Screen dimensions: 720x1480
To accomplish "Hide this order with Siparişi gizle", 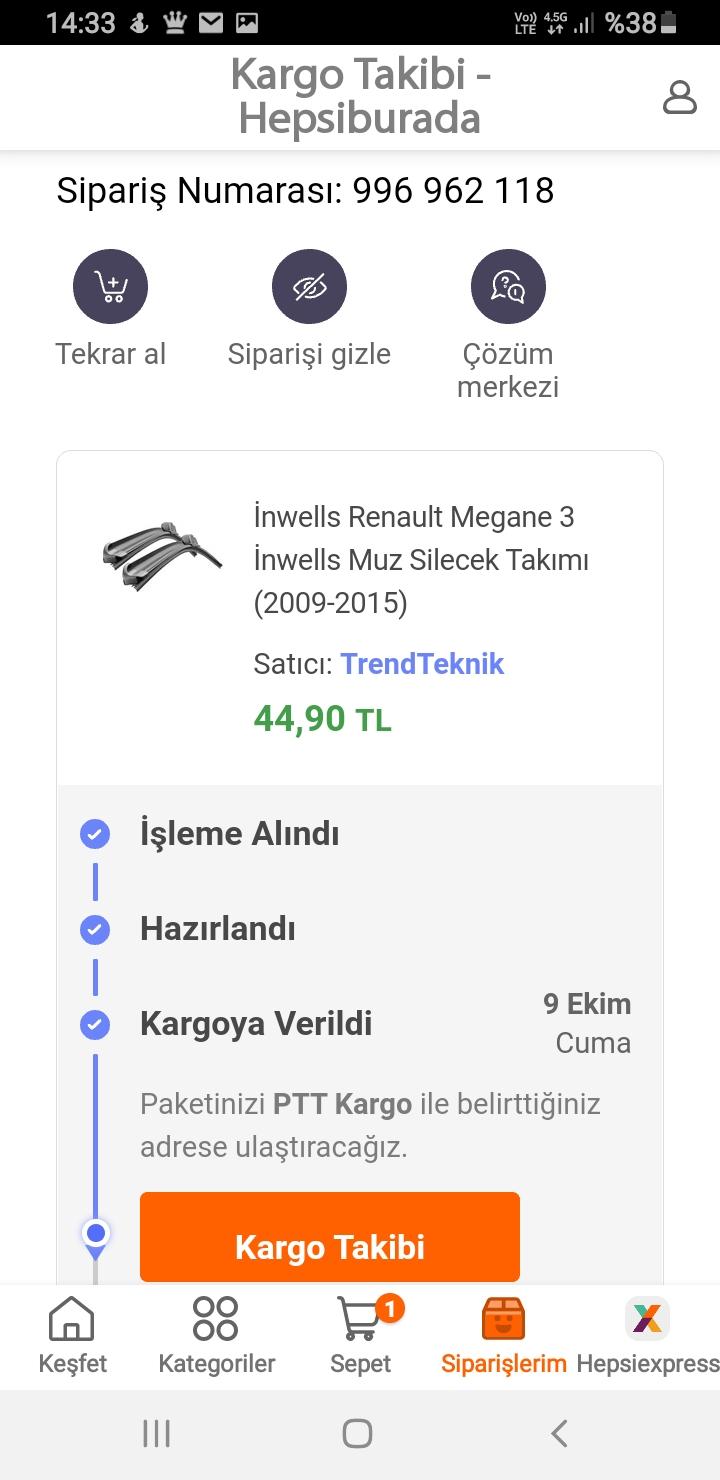I will (309, 309).
